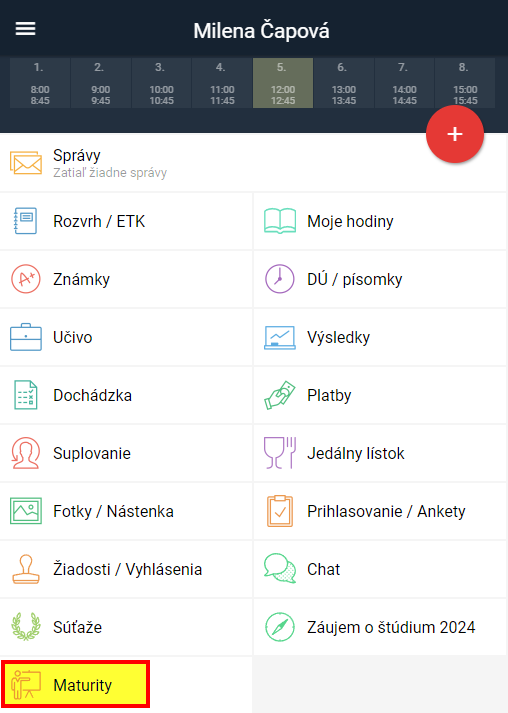The height and width of the screenshot is (713, 508).
Task: Select the Učivo tile
Action: (126, 337)
